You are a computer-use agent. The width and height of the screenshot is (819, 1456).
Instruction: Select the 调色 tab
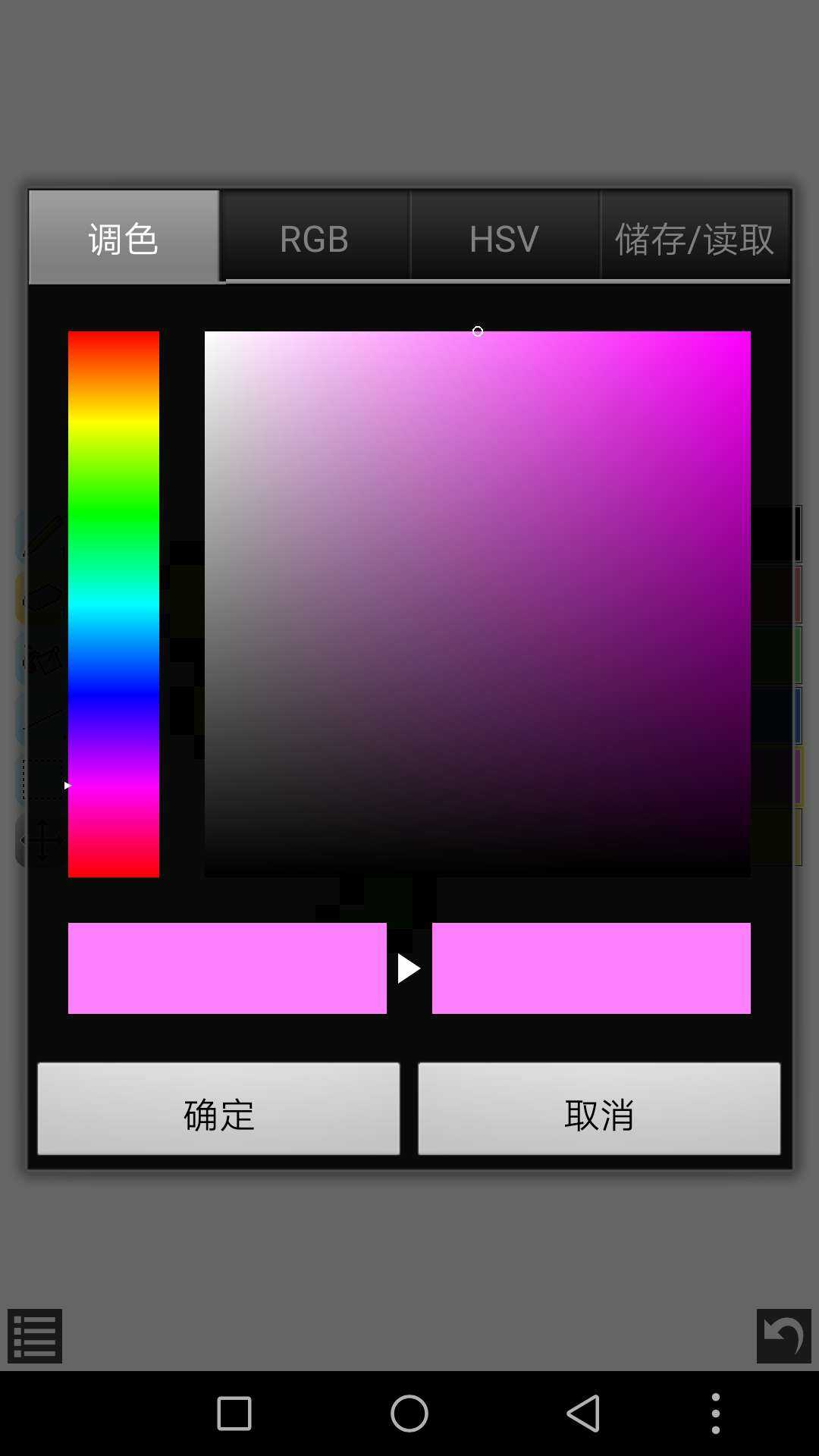[124, 237]
